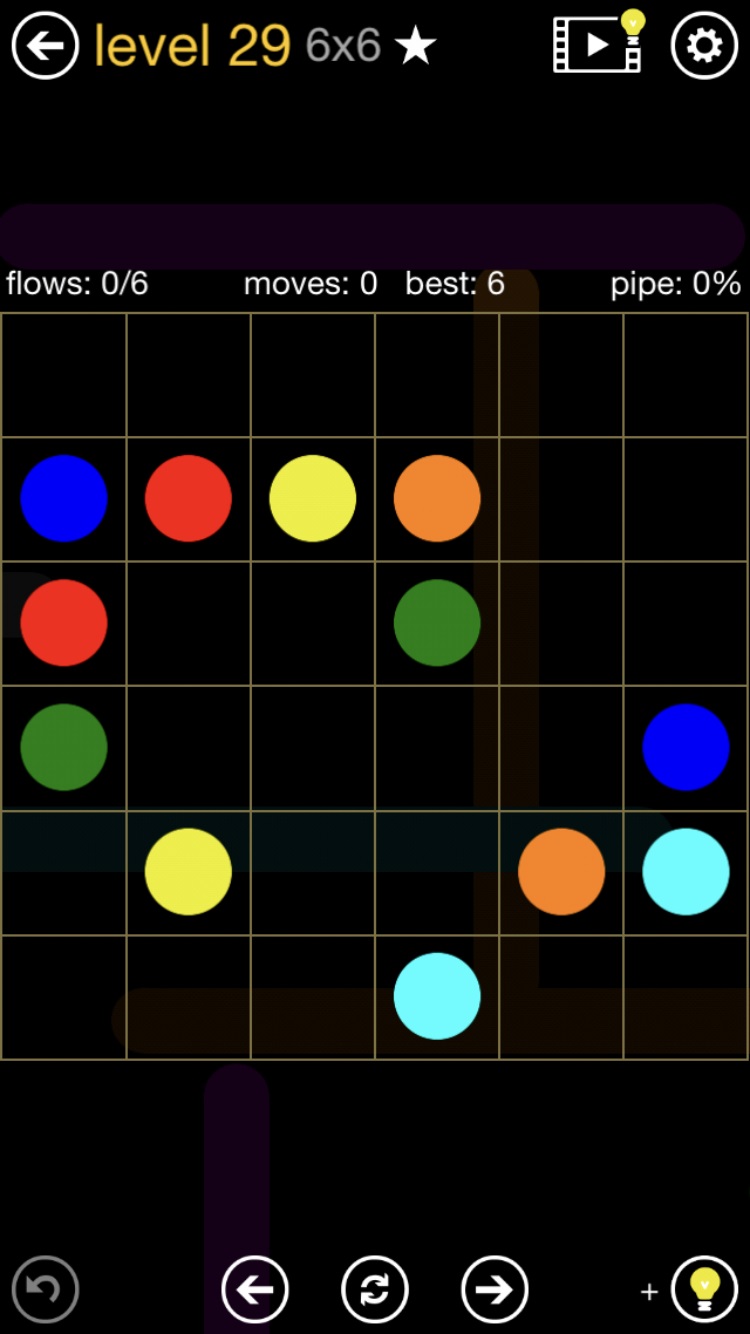The width and height of the screenshot is (750, 1334).
Task: Select the orange dot beside the yellow dot
Action: 437,498
